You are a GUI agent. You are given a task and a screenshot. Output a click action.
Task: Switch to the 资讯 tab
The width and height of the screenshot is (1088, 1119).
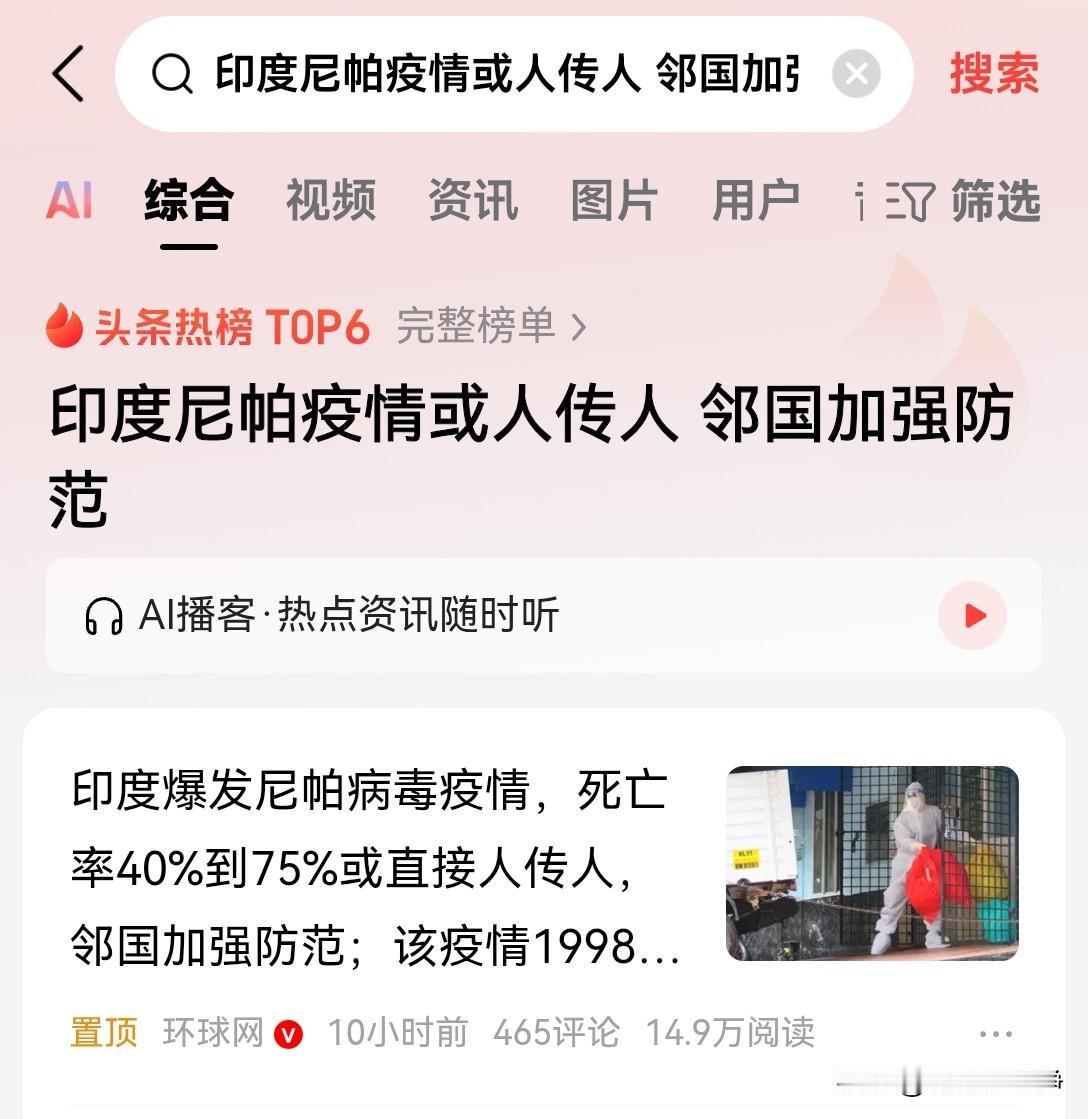(471, 201)
